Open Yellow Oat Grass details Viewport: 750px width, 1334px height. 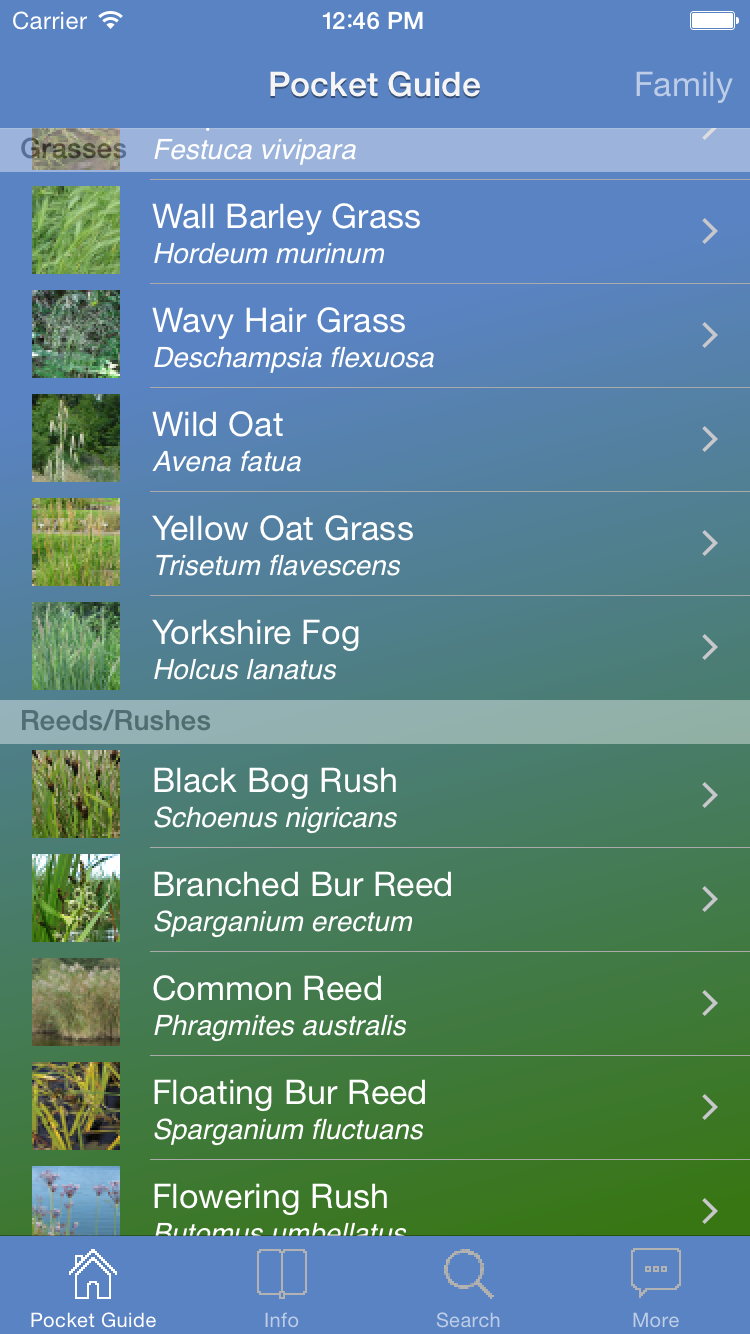375,544
